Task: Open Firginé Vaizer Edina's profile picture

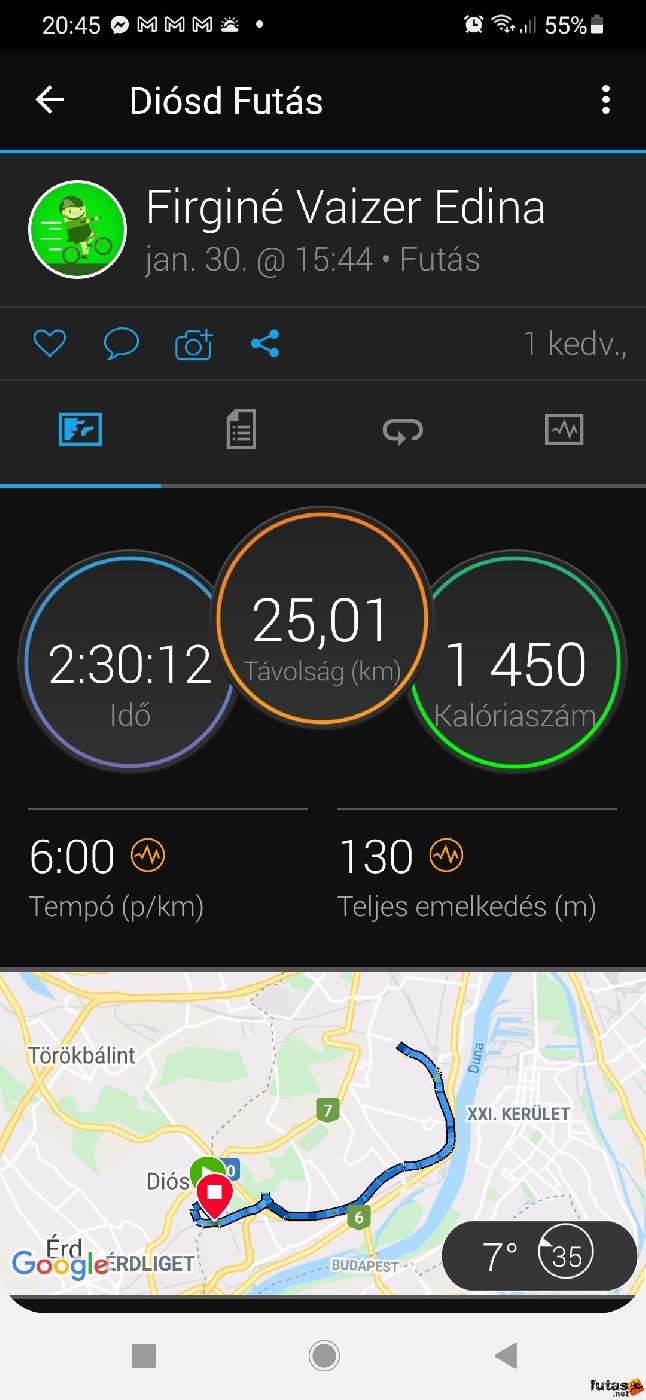Action: [77, 229]
